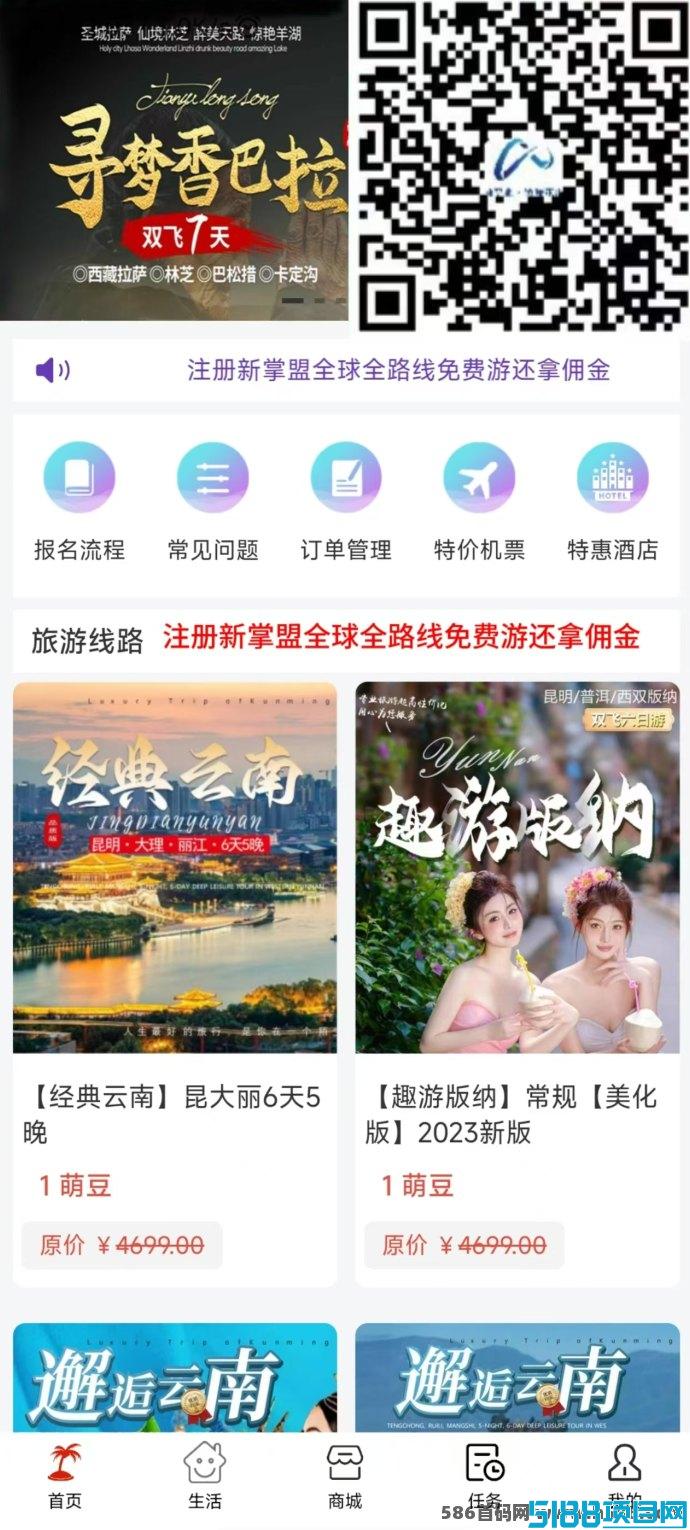This screenshot has height=1530, width=690.
Task: Open 特价机票 discount flights
Action: tap(479, 502)
